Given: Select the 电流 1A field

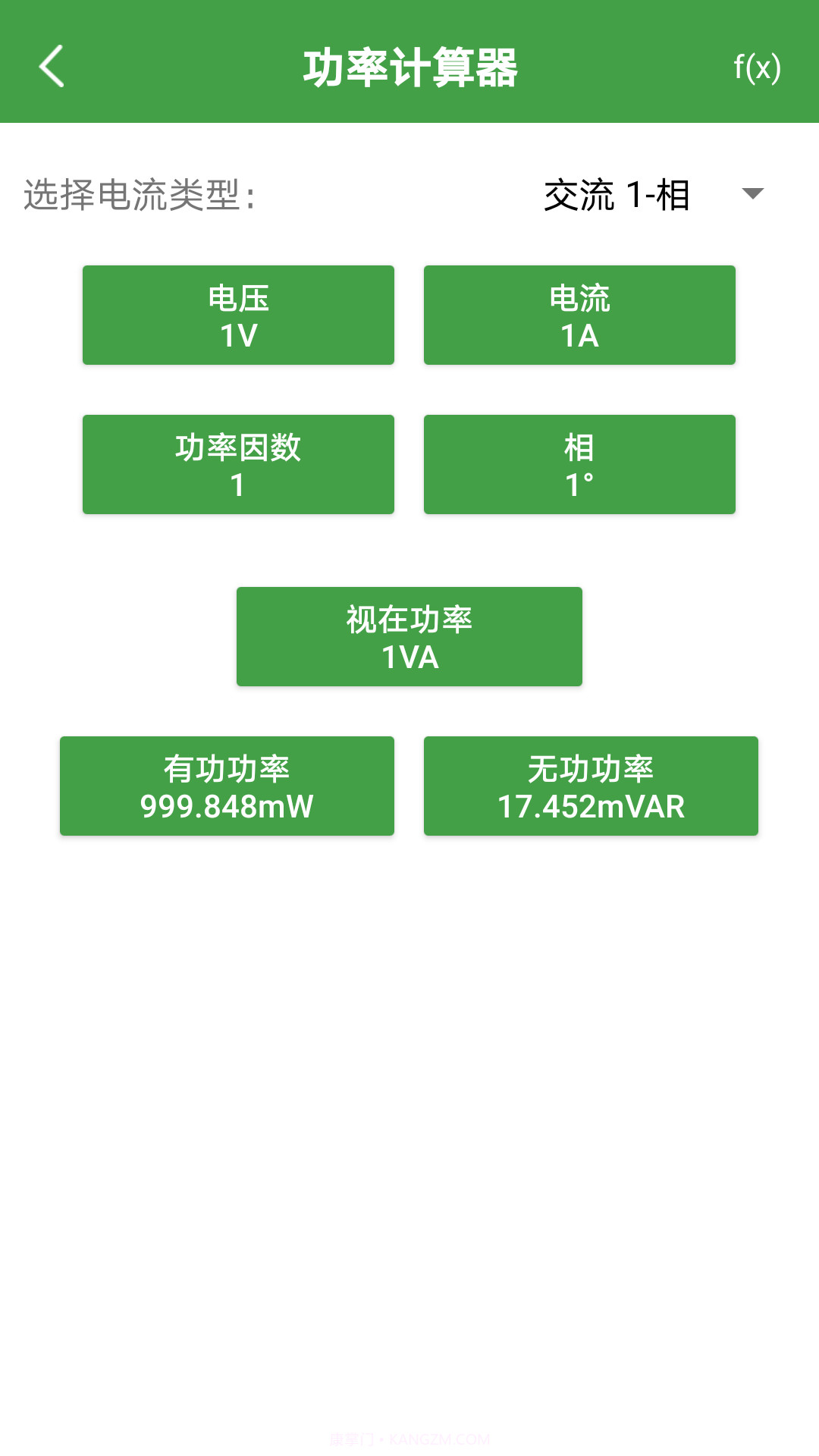Looking at the screenshot, I should [579, 315].
